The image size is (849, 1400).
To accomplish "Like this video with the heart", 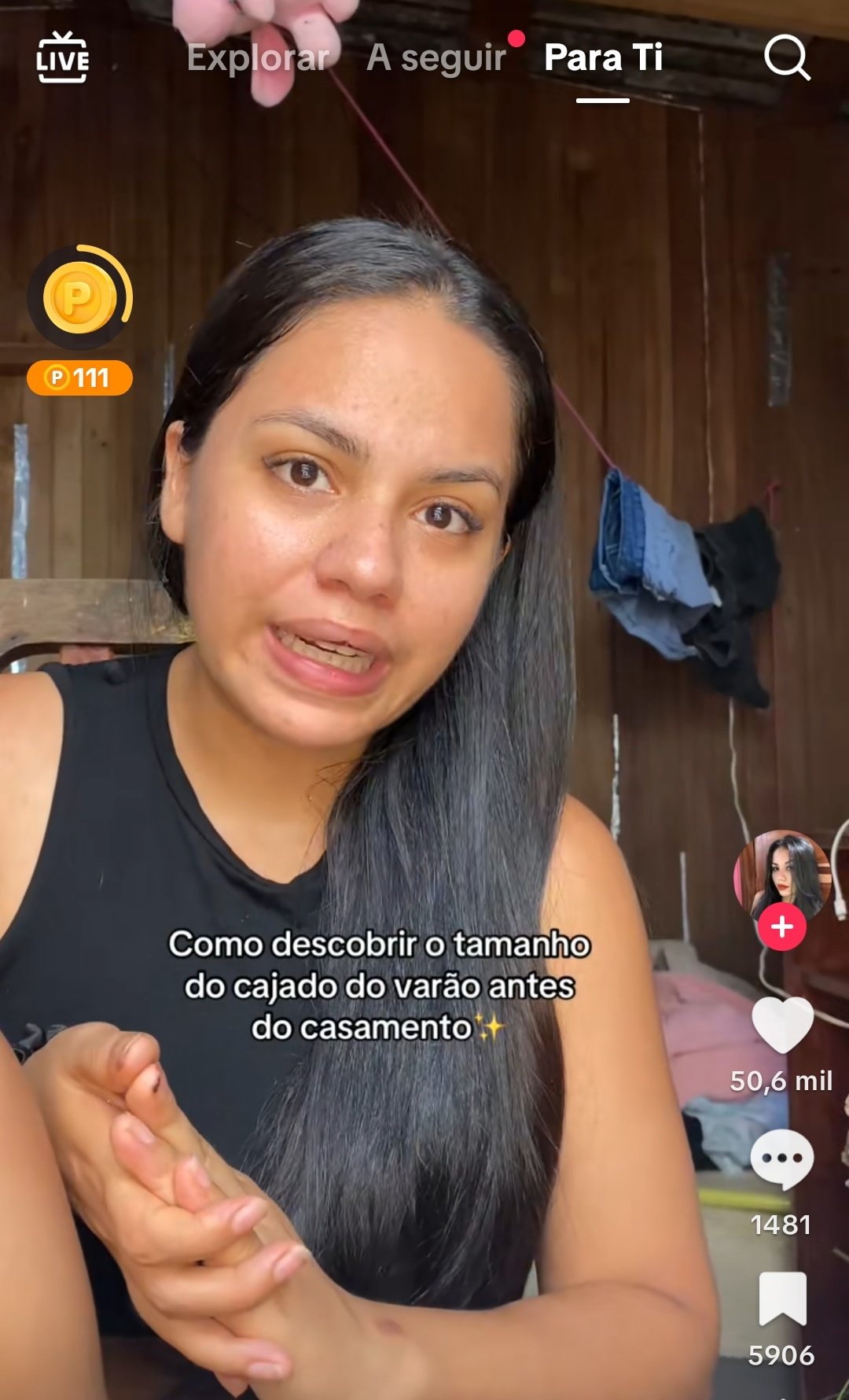I will click(782, 1025).
